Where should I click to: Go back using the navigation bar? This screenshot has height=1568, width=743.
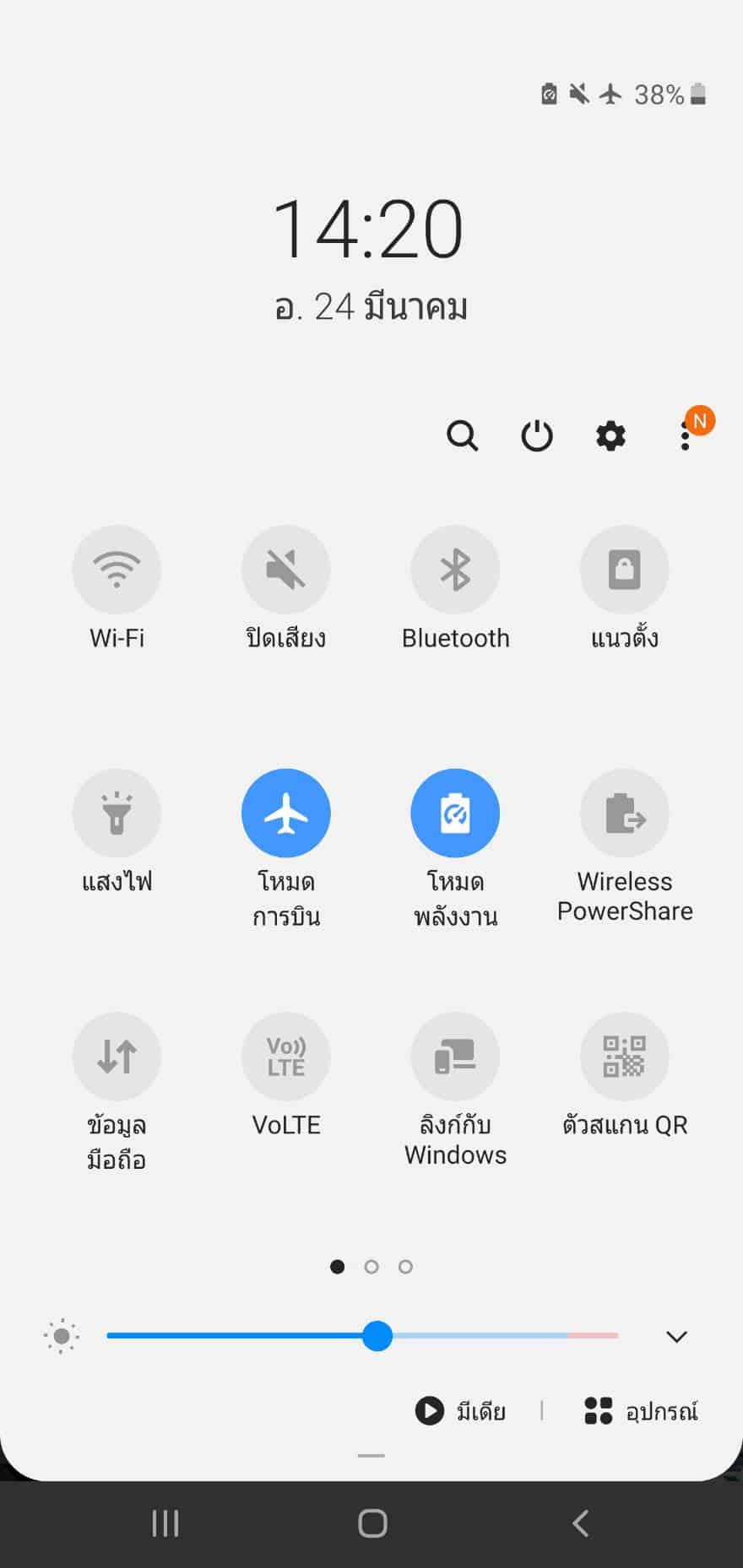(580, 1523)
